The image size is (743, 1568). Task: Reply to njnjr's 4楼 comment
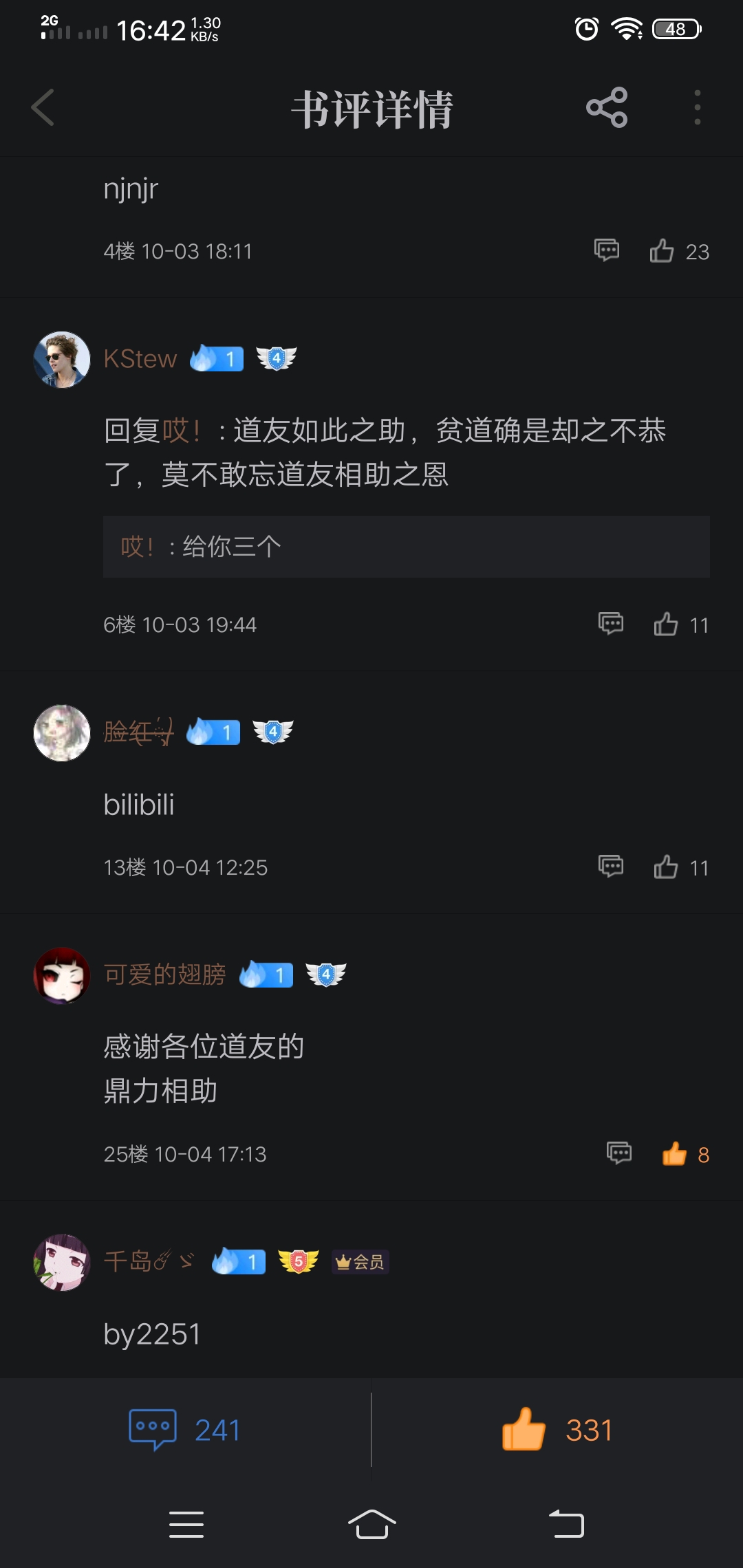(606, 250)
